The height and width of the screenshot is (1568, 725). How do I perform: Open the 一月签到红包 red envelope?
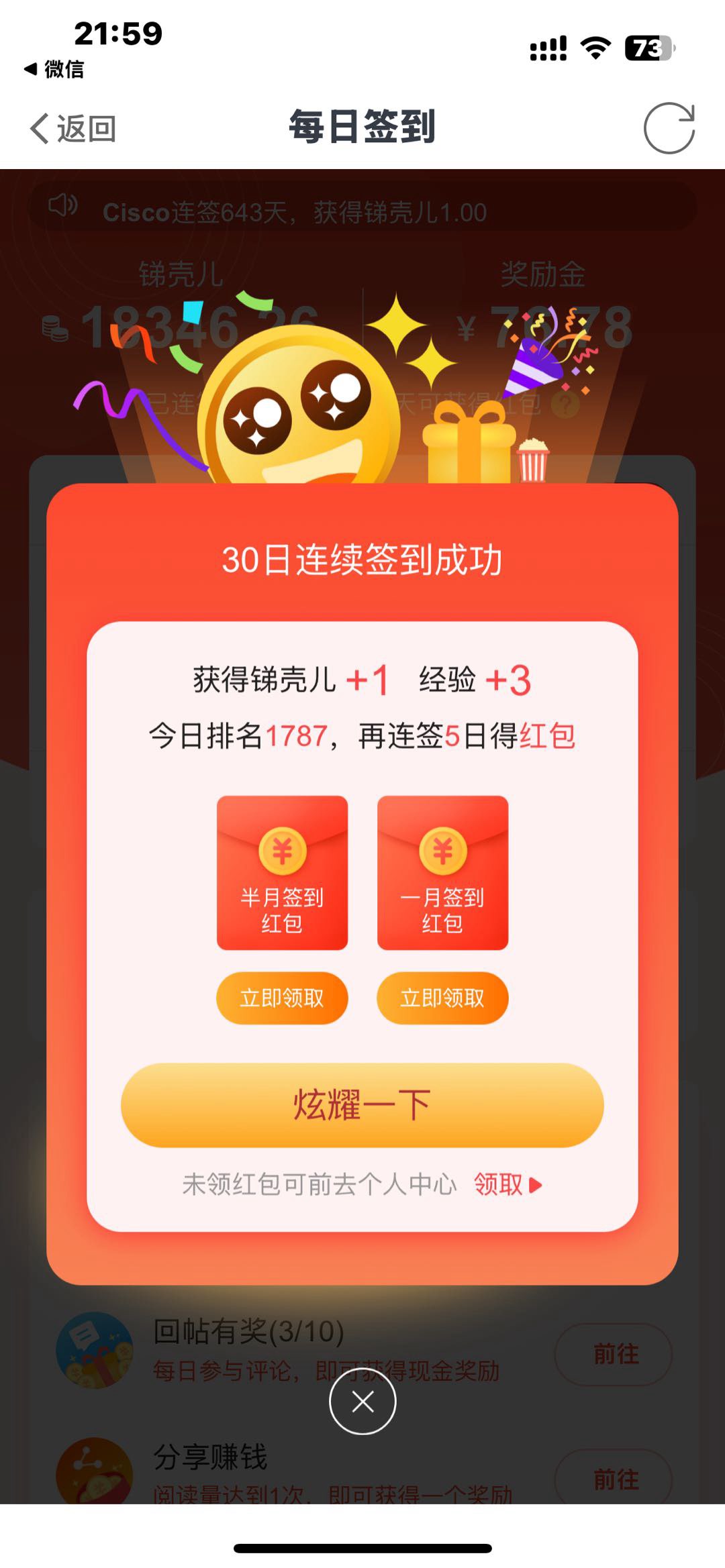pos(442,872)
